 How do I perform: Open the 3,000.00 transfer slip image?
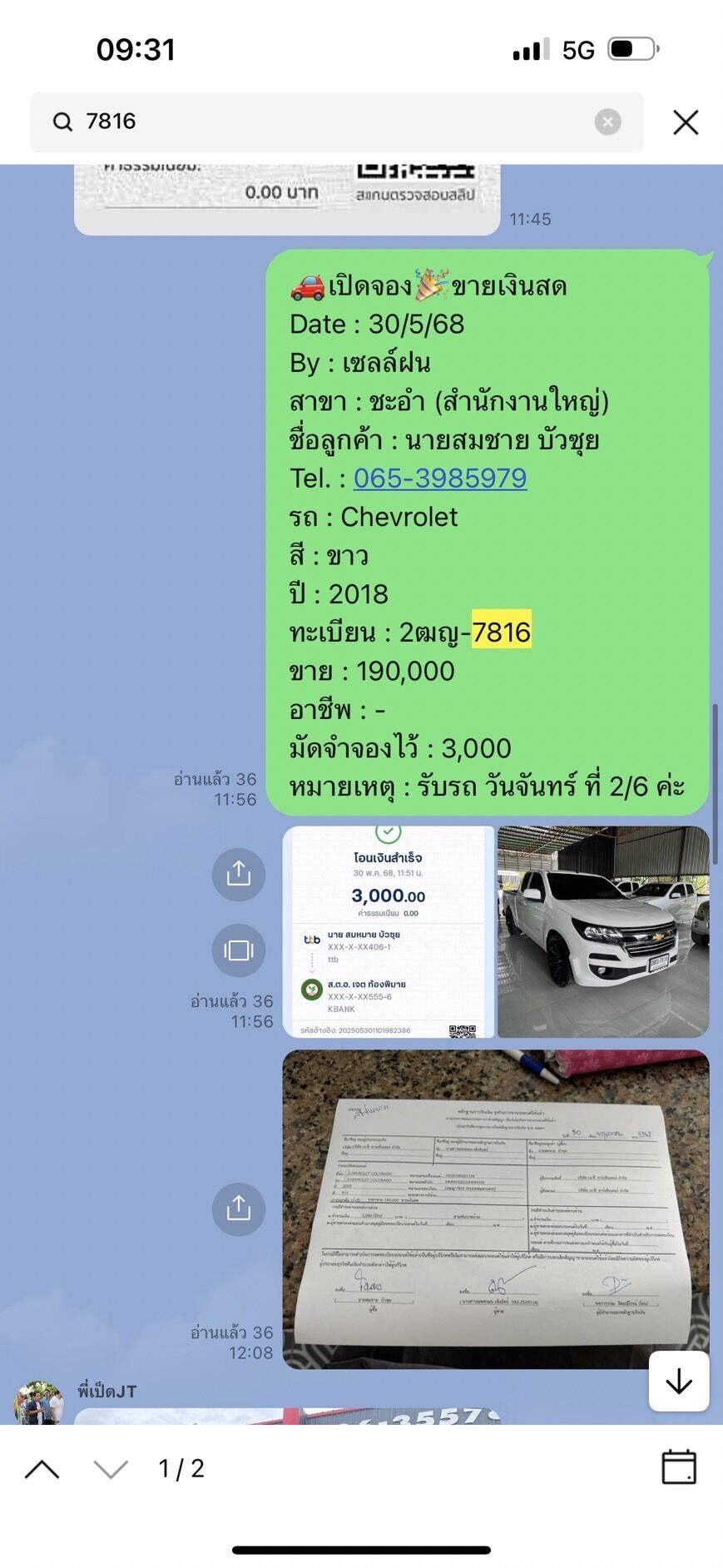tap(389, 931)
